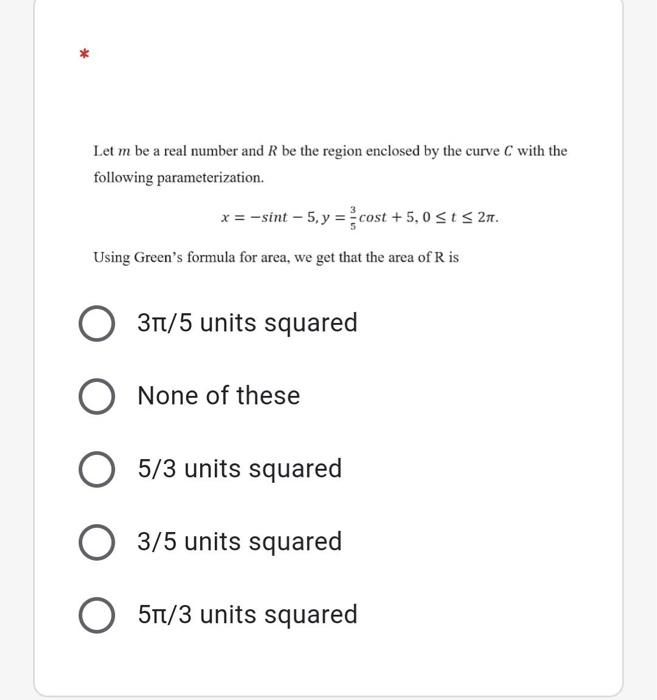Mark 3/5 units squared as answer
Image resolution: width=657 pixels, height=700 pixels.
[x=96, y=543]
